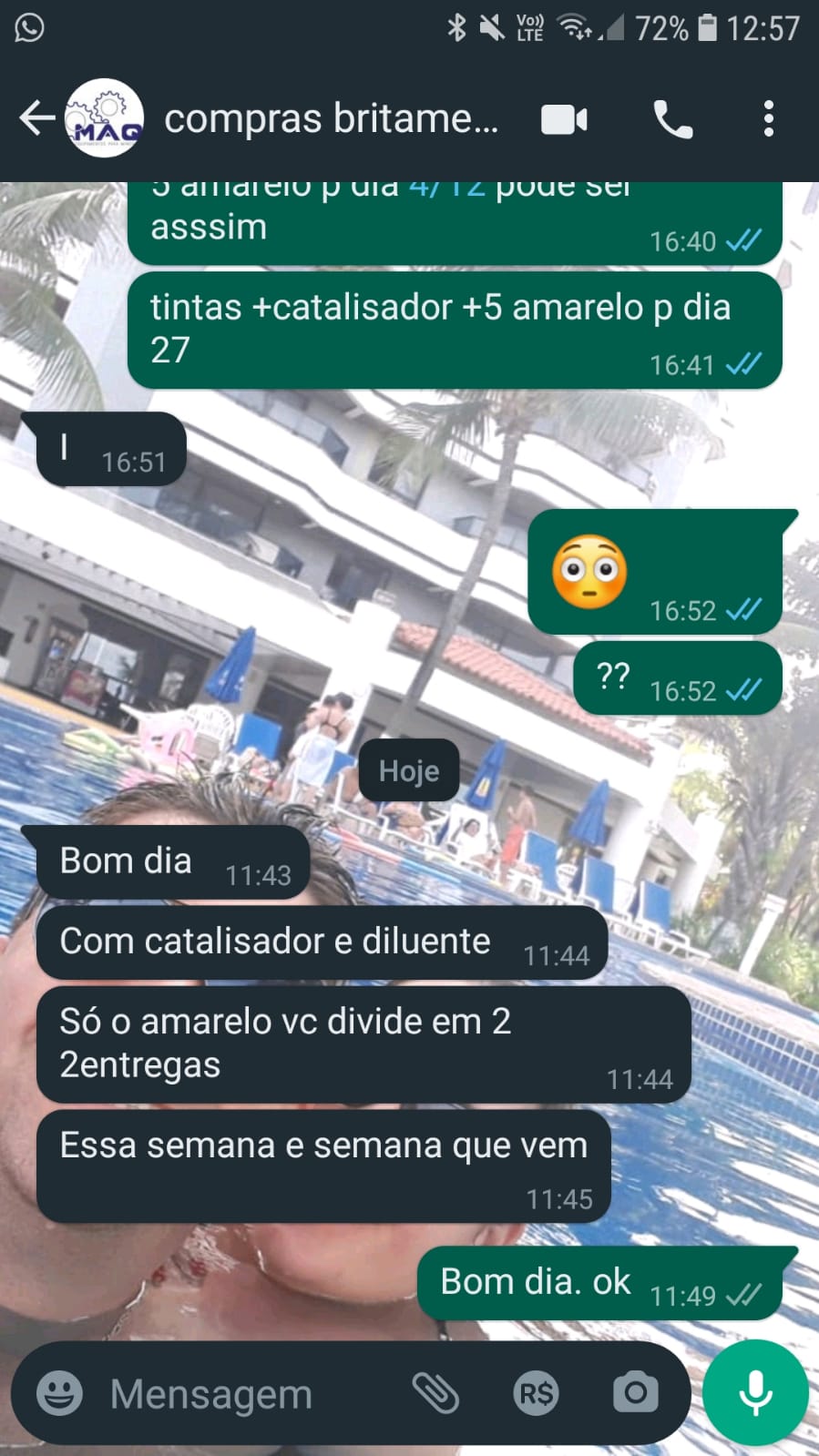Image resolution: width=819 pixels, height=1456 pixels.
Task: Open the compras britame contact profile
Action: point(330,118)
